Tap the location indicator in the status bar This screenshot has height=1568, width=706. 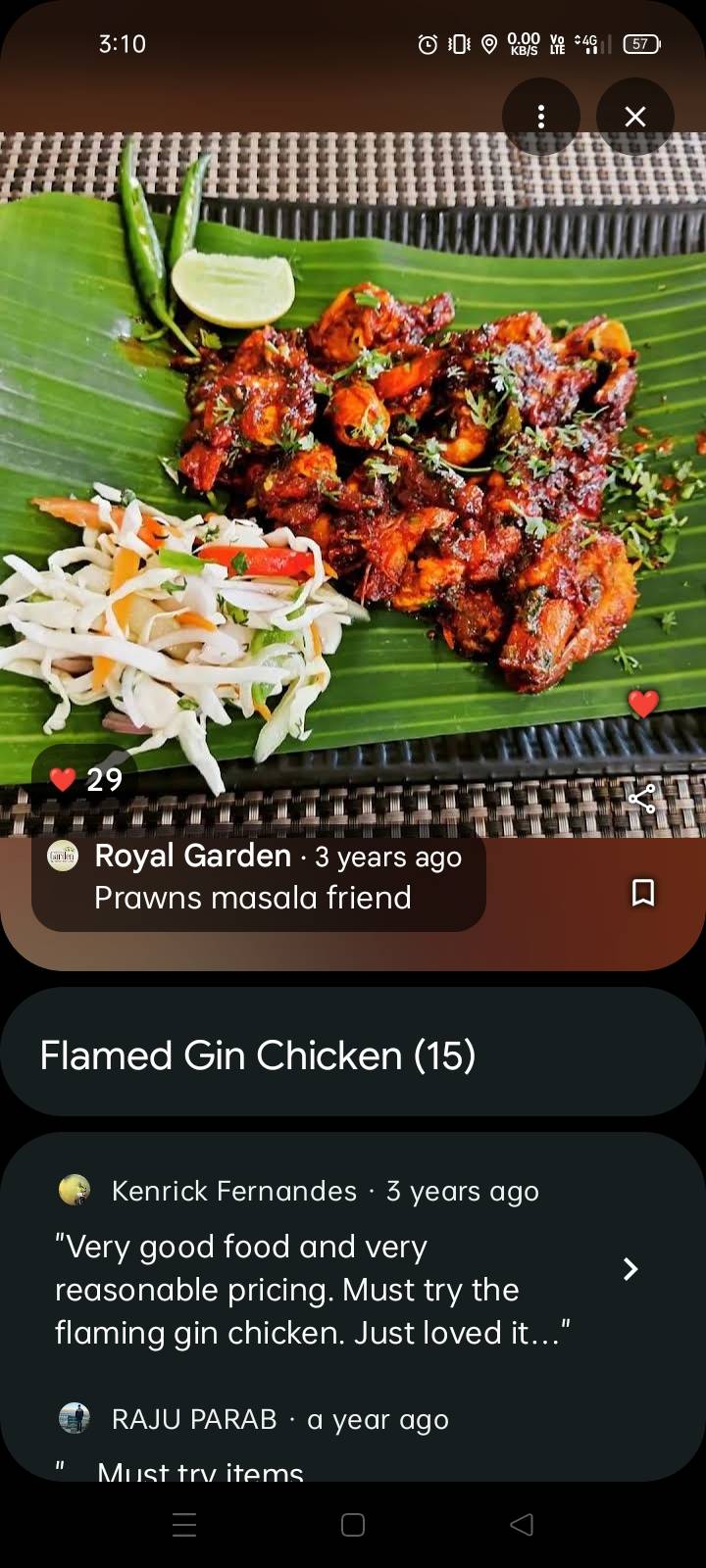pos(489,43)
